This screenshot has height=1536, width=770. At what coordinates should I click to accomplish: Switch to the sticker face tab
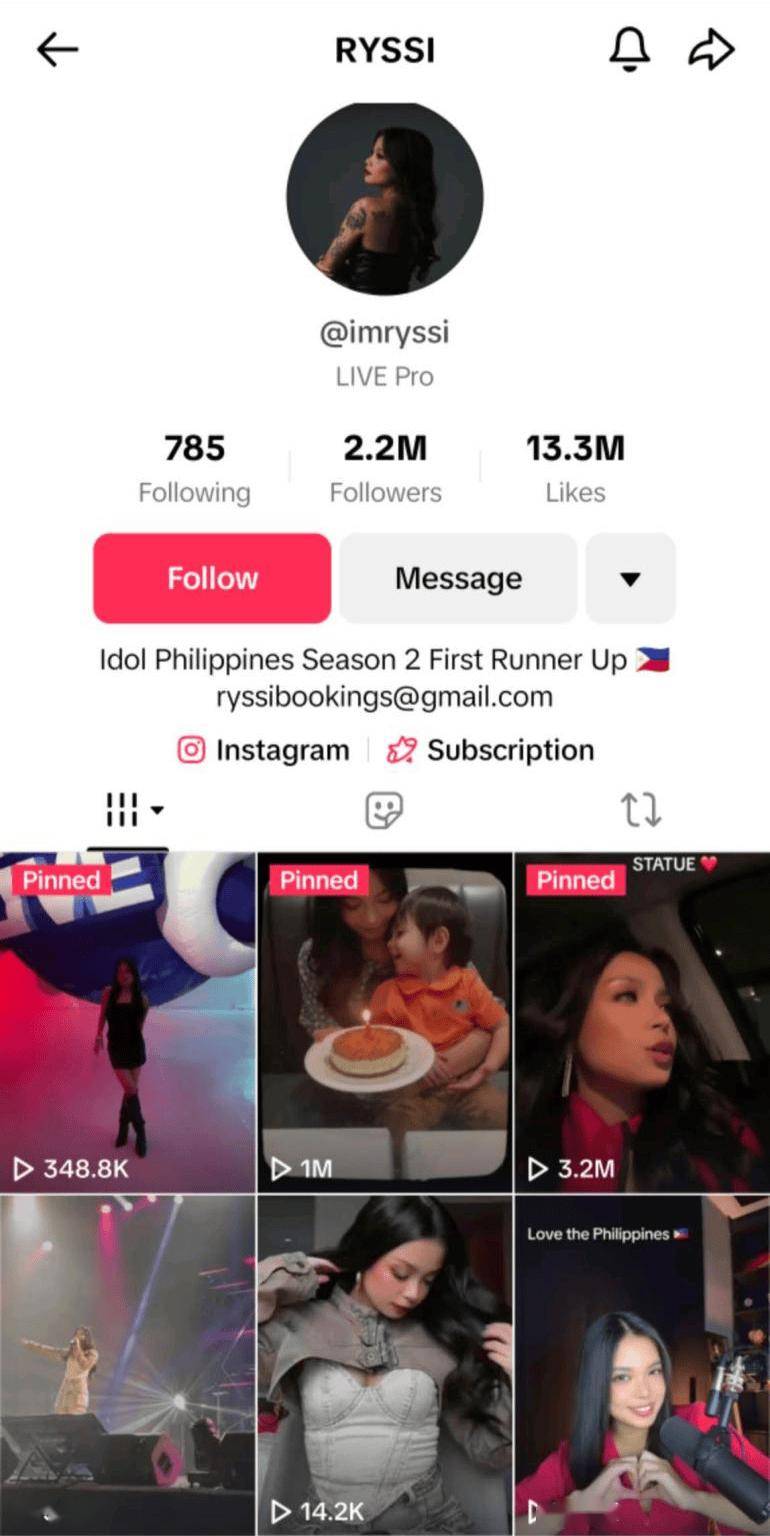tap(384, 811)
